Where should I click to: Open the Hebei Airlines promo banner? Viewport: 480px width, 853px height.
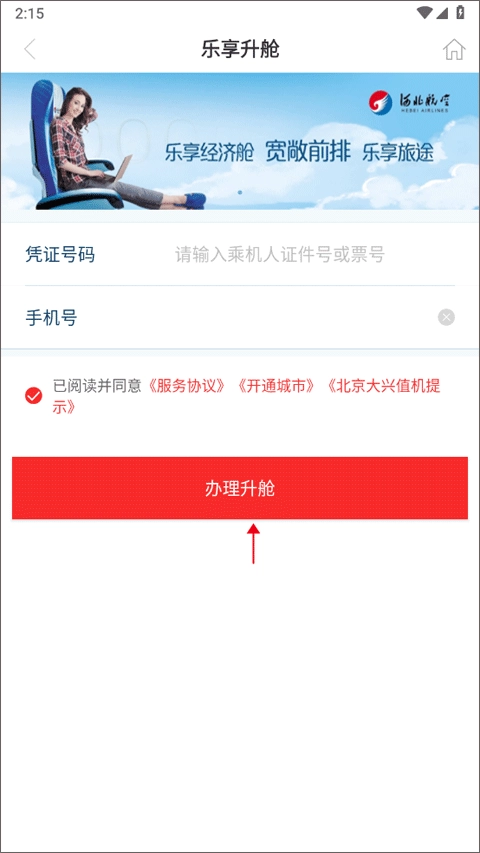tap(240, 141)
